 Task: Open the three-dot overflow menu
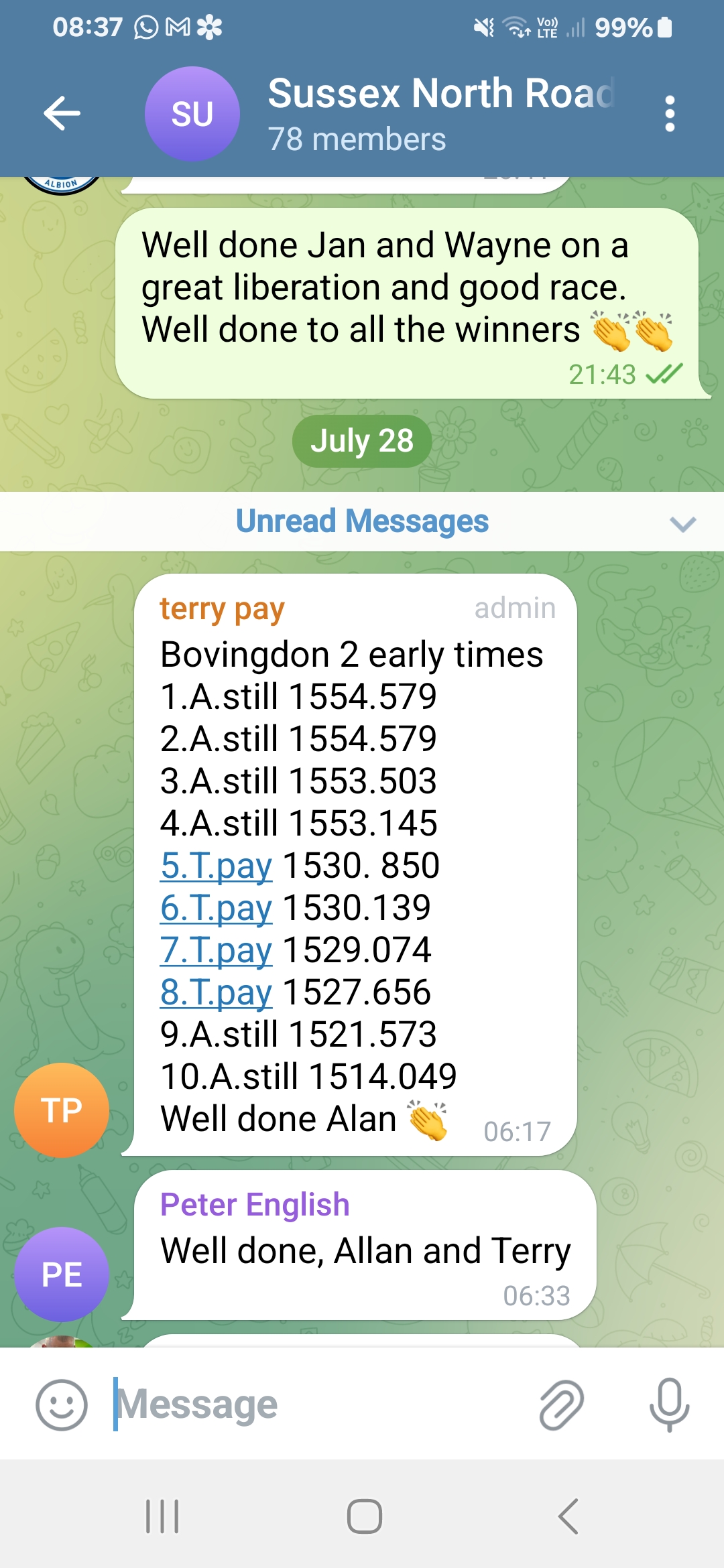(669, 113)
